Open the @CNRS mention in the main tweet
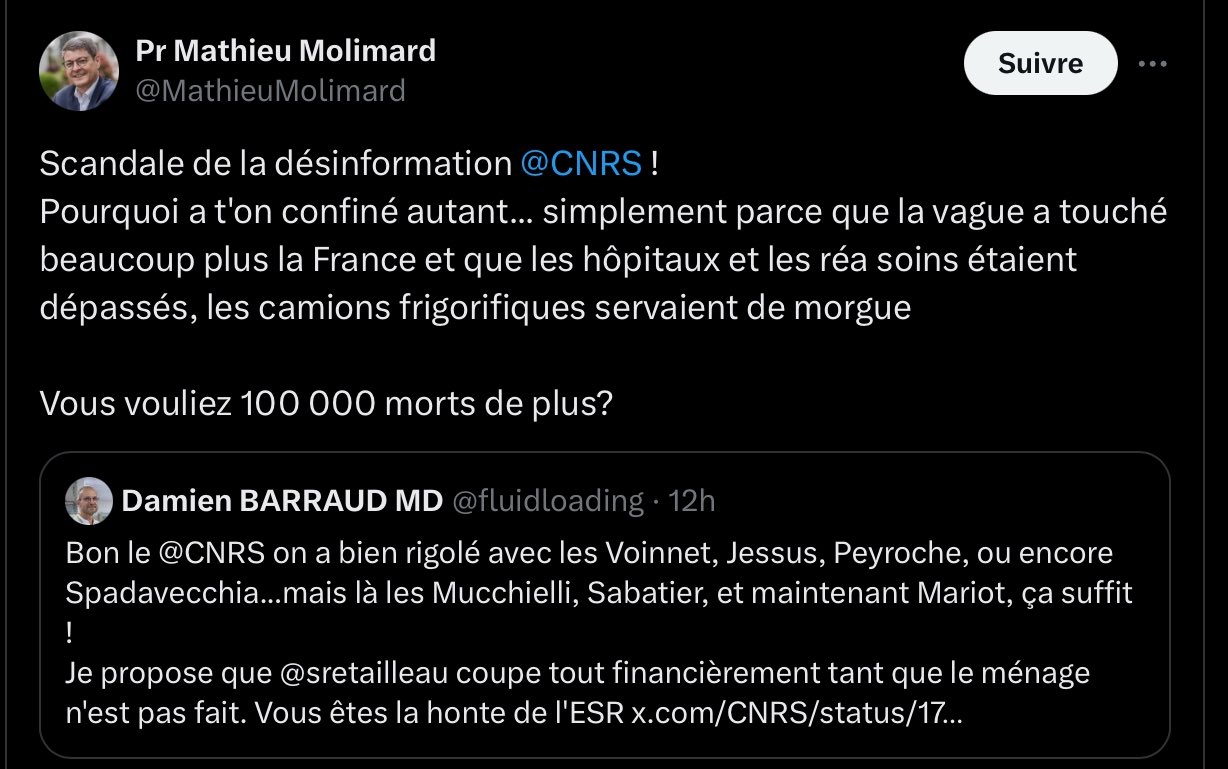Viewport: 1228px width, 769px height. click(581, 163)
